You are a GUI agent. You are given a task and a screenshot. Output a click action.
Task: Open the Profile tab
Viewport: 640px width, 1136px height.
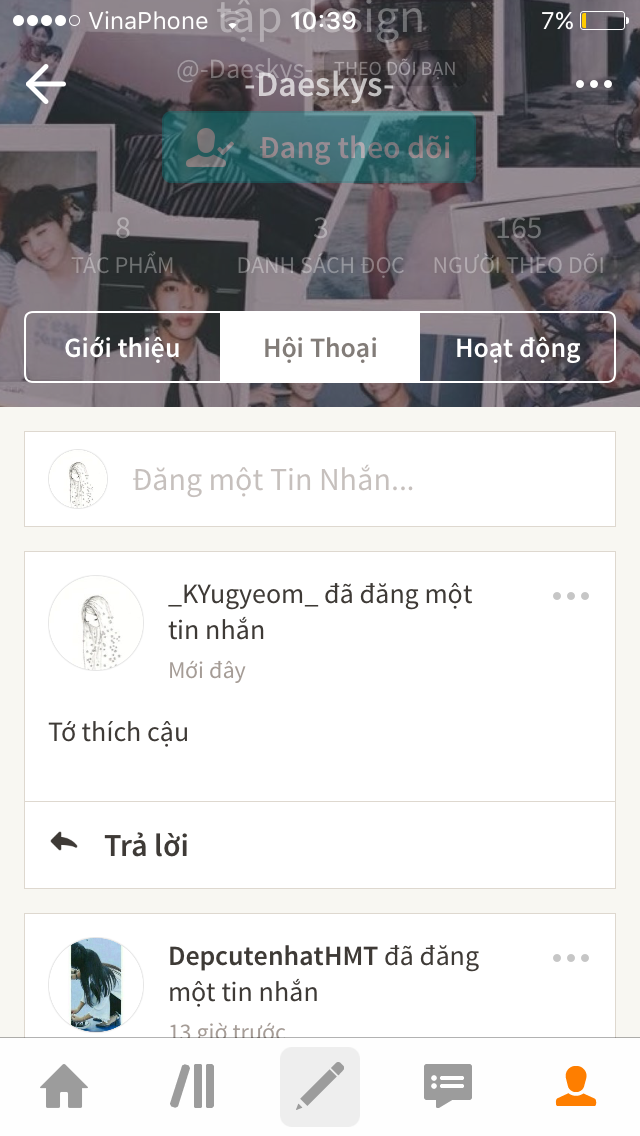[x=576, y=1087]
